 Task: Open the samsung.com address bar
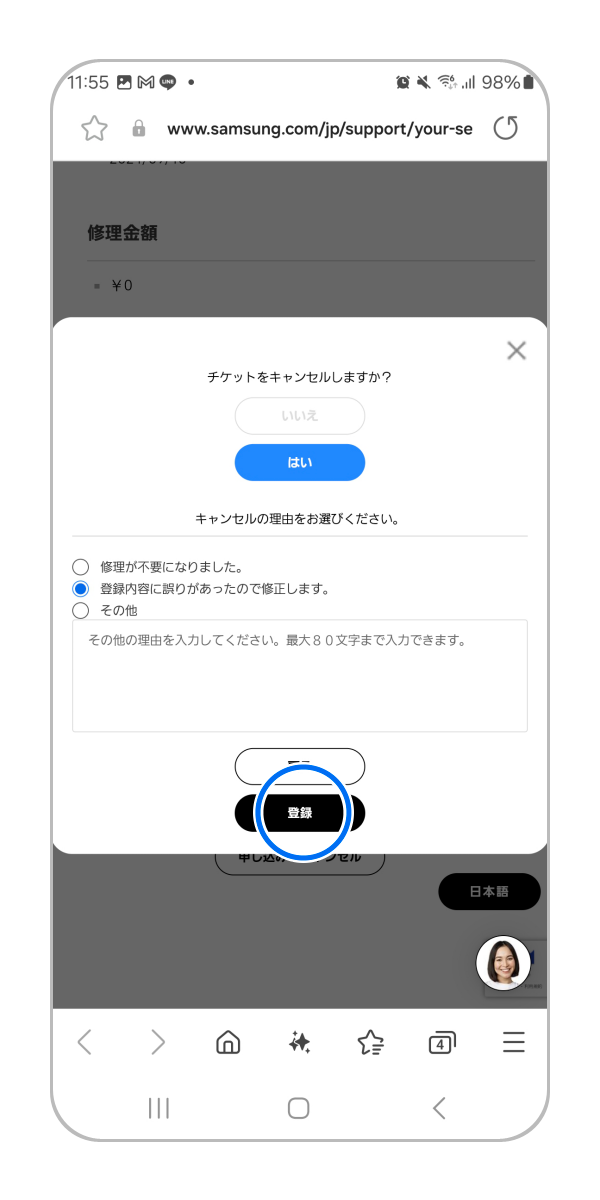319,129
